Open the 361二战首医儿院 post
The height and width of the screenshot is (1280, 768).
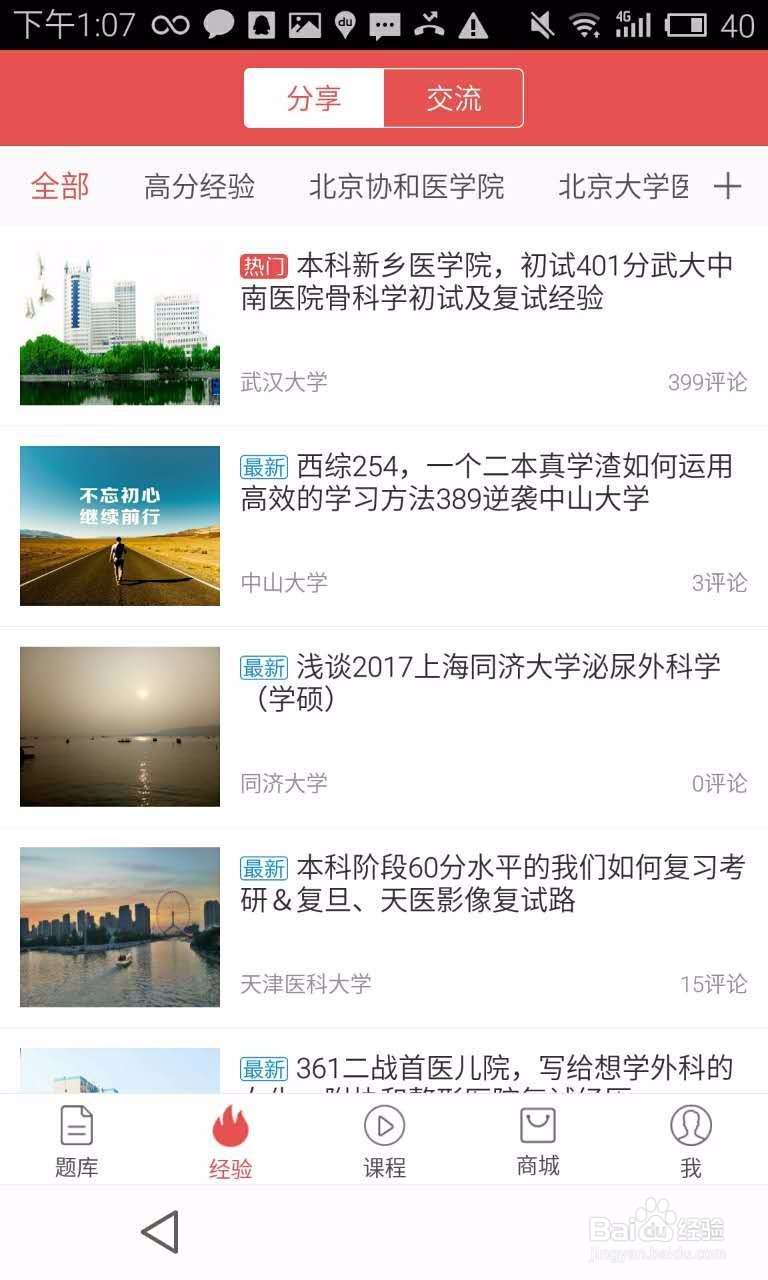point(486,1069)
